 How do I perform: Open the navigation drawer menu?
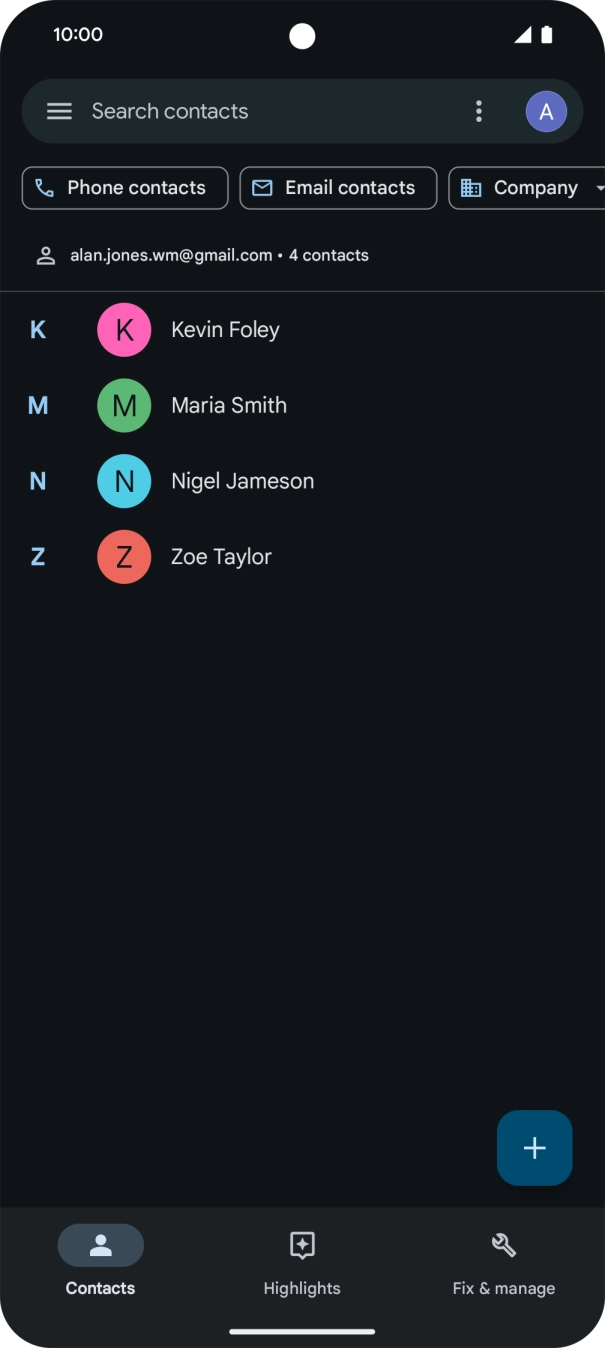pos(59,111)
